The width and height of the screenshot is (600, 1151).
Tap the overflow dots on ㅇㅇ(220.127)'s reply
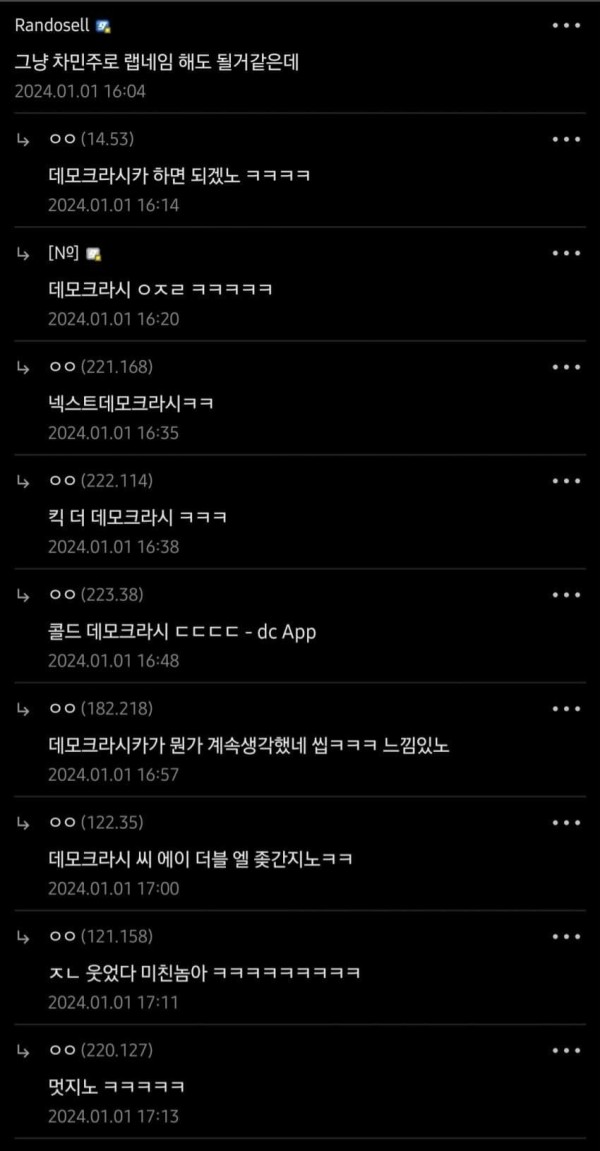coord(566,1051)
